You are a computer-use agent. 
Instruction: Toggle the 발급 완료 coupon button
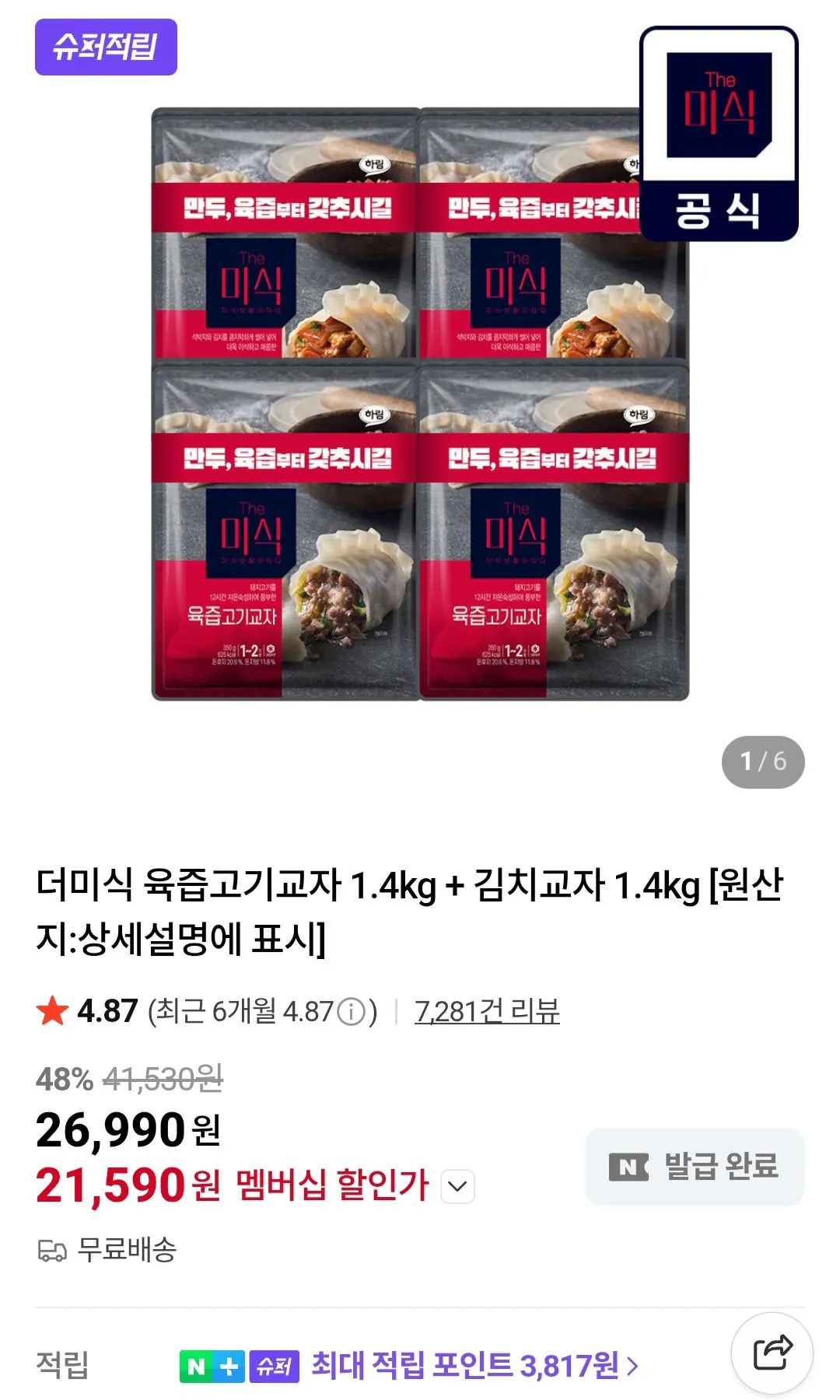[695, 1167]
